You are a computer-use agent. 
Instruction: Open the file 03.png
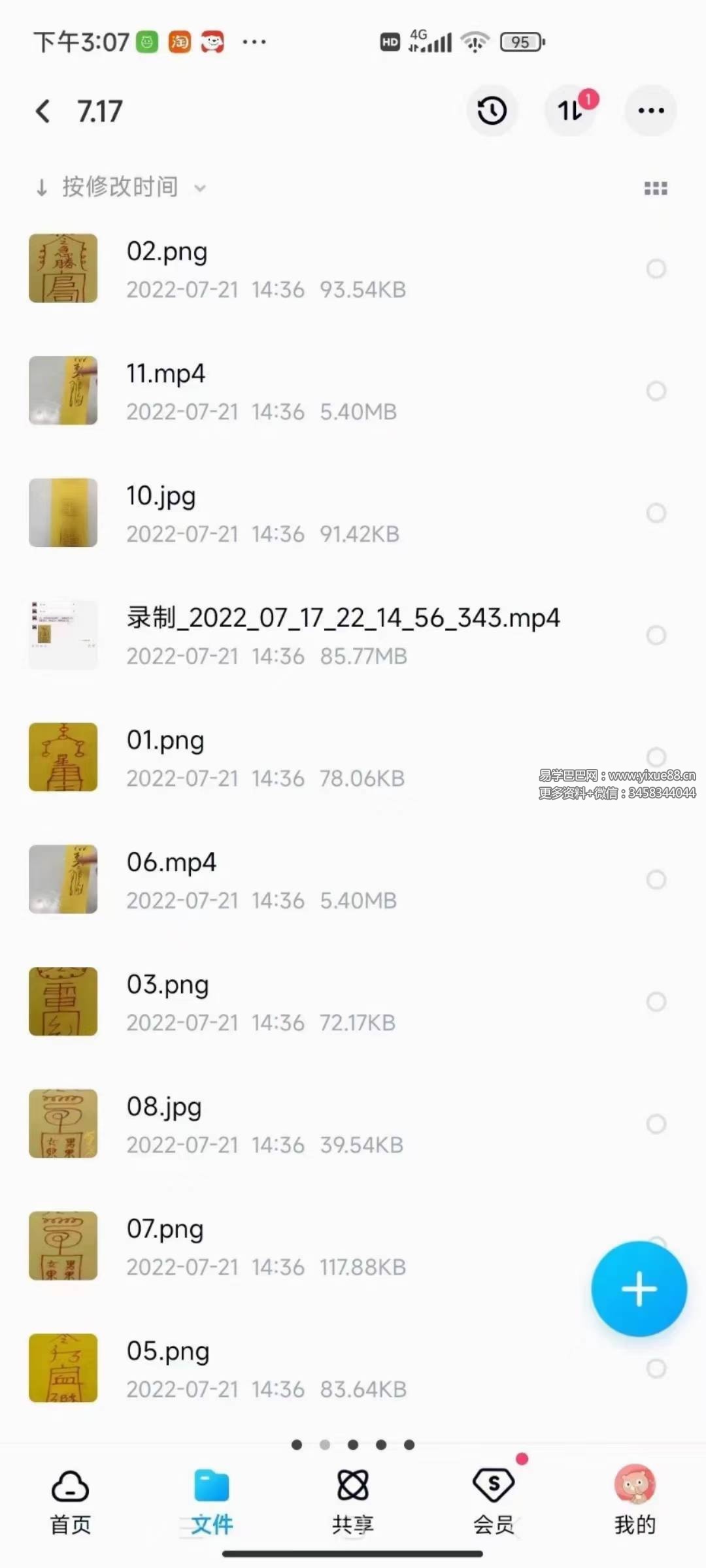point(167,985)
